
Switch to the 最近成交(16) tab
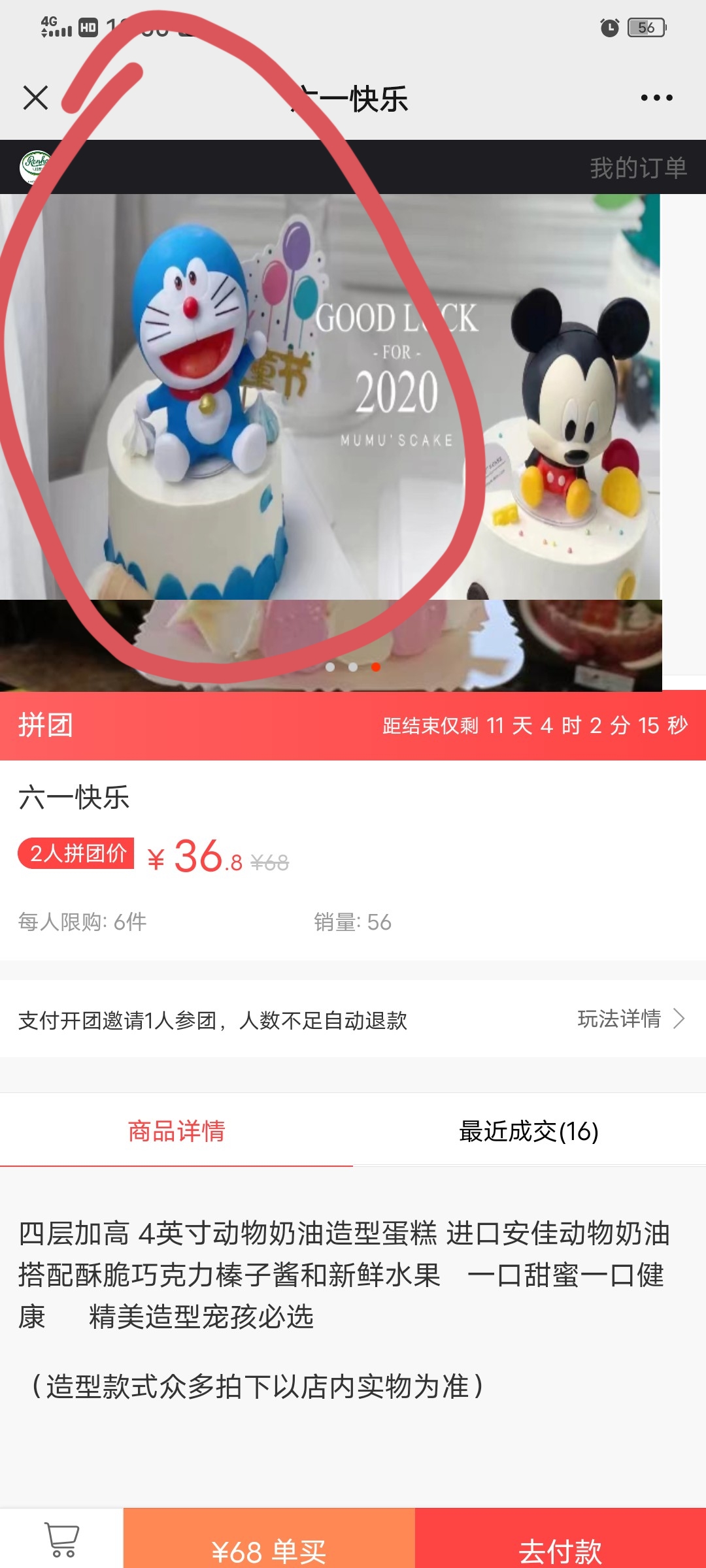(529, 1130)
